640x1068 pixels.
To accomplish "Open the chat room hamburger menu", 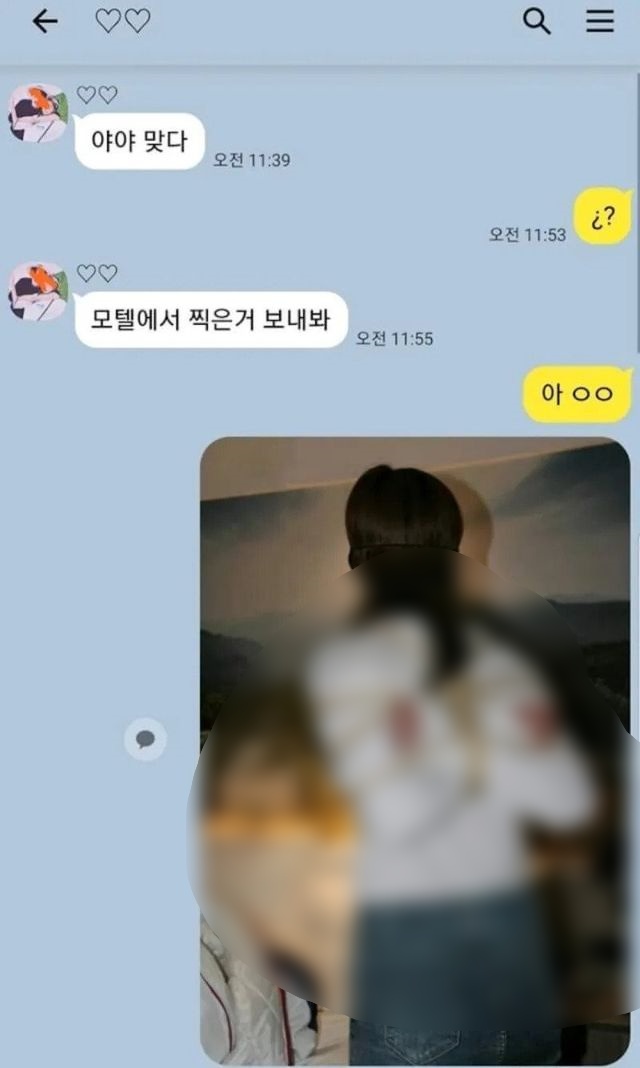I will [600, 22].
